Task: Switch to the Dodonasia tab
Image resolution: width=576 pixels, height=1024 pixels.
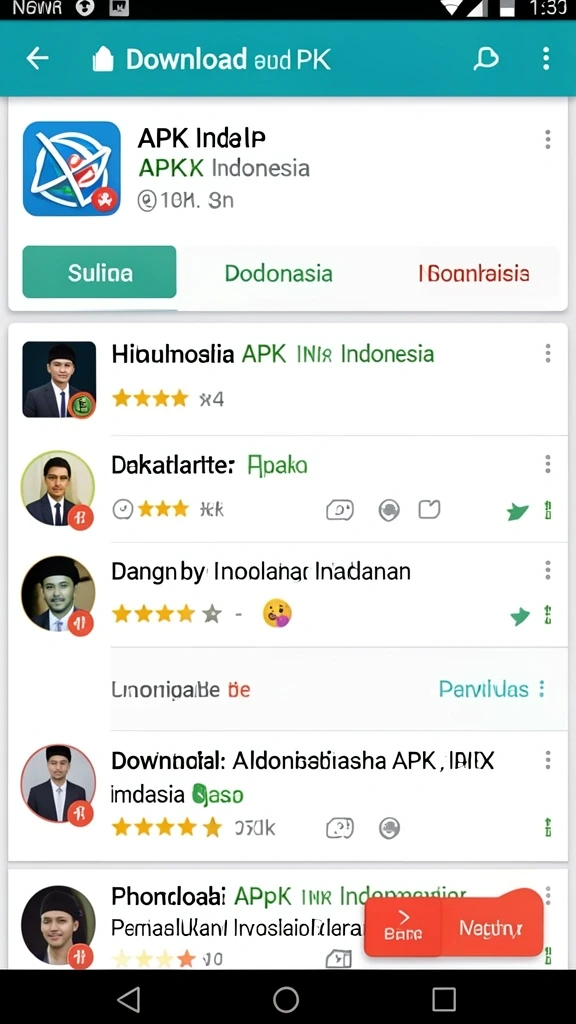Action: [278, 273]
